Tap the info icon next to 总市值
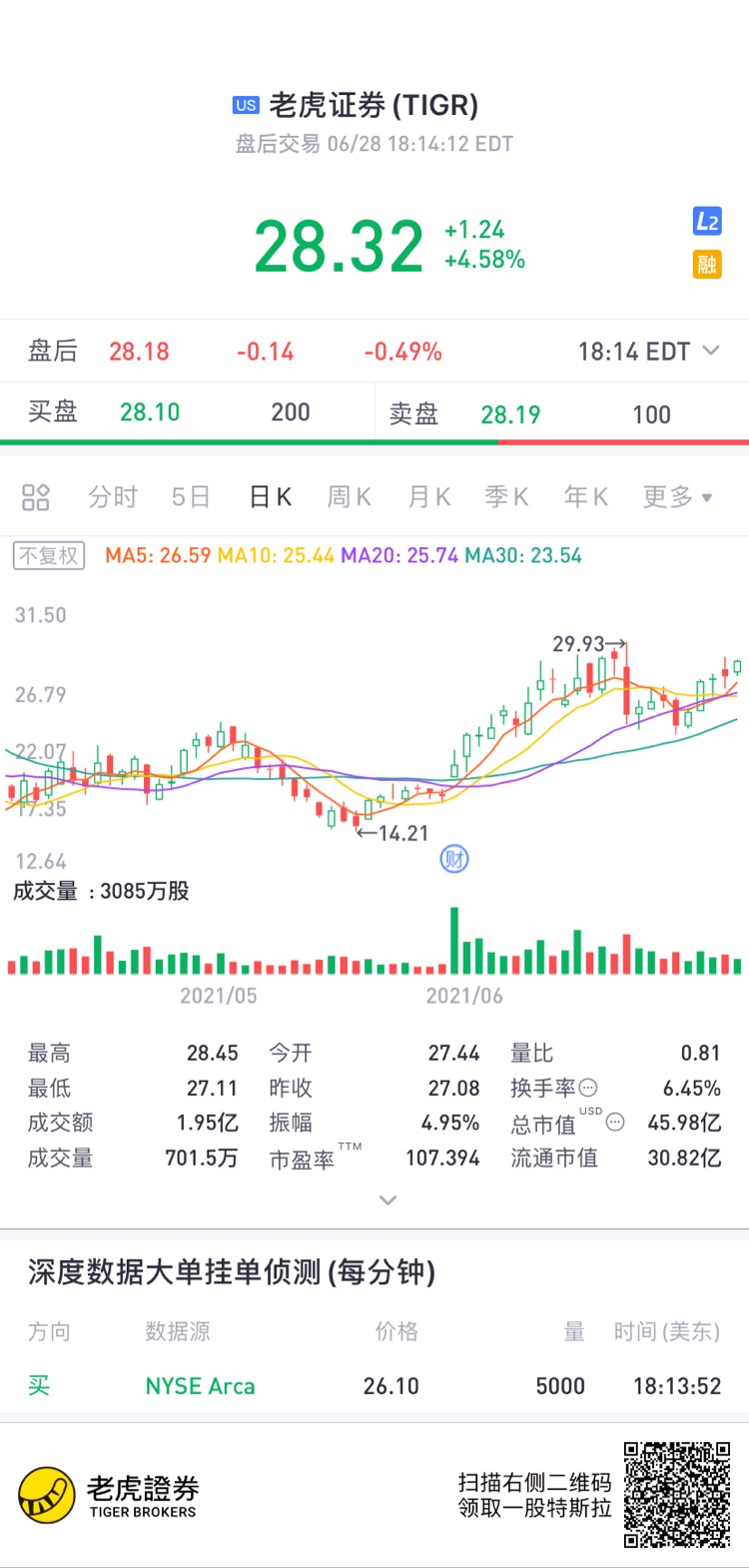This screenshot has width=749, height=1568. pyautogui.click(x=615, y=1123)
